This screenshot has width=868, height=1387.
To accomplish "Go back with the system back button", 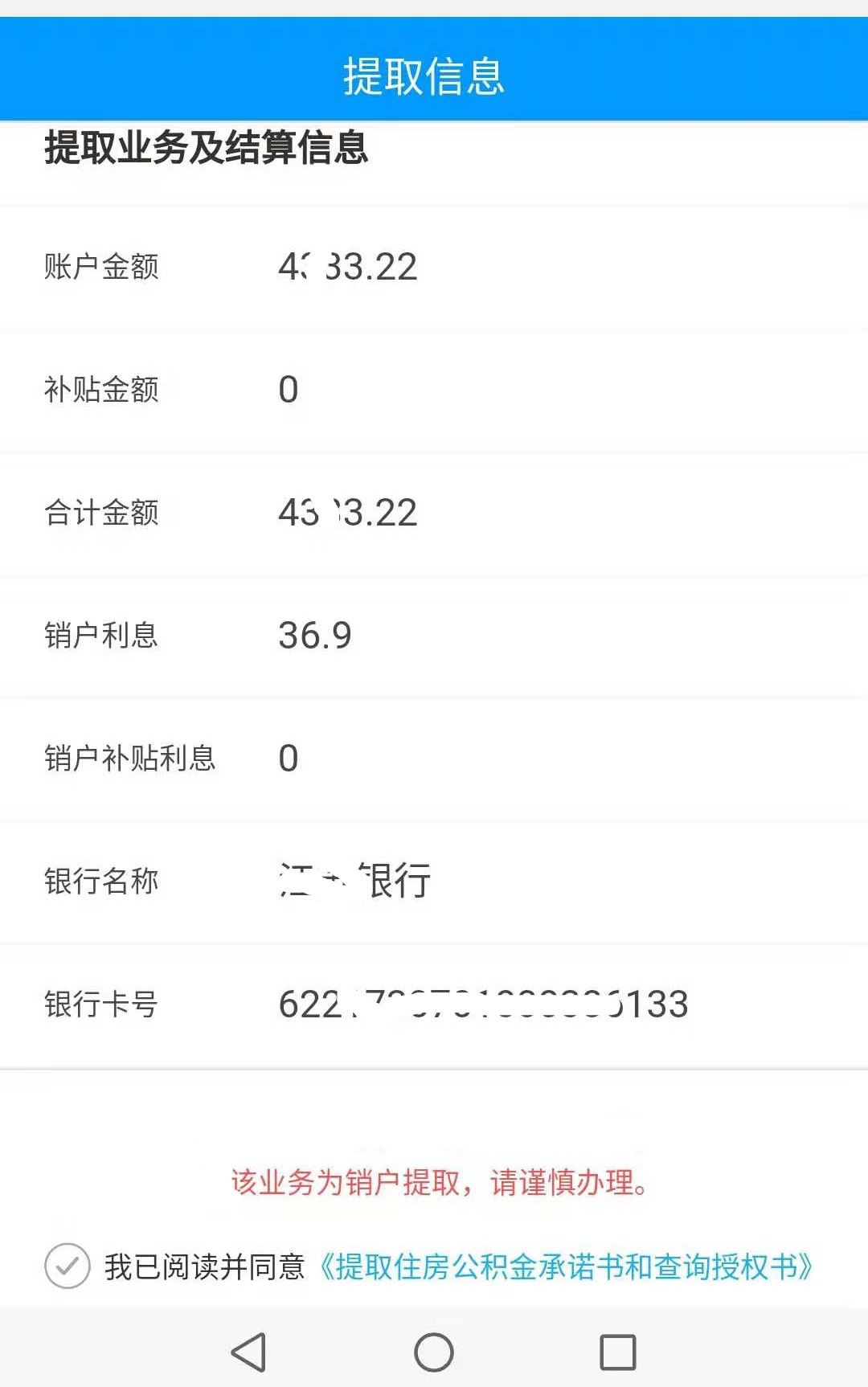I will click(248, 1352).
